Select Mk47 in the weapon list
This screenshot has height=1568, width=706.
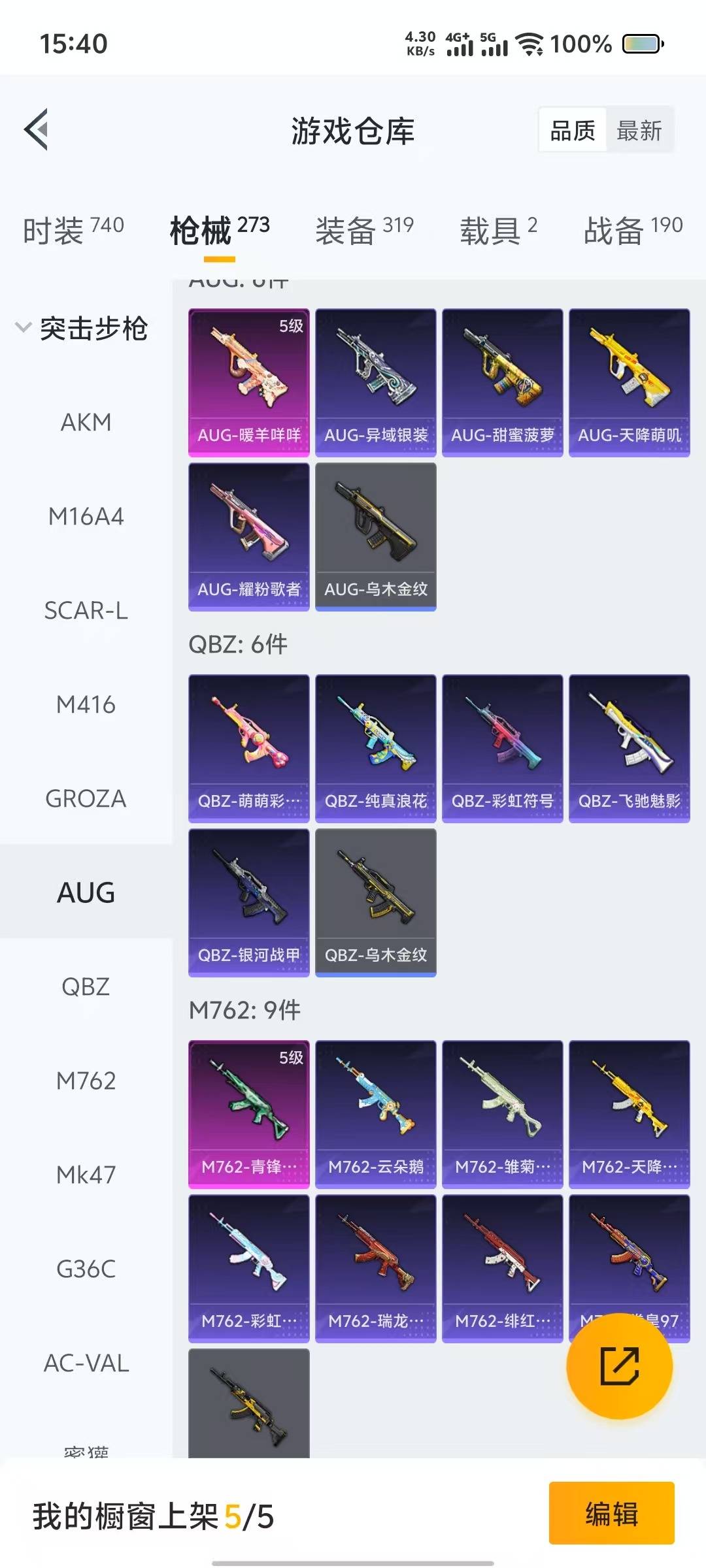[x=86, y=1175]
